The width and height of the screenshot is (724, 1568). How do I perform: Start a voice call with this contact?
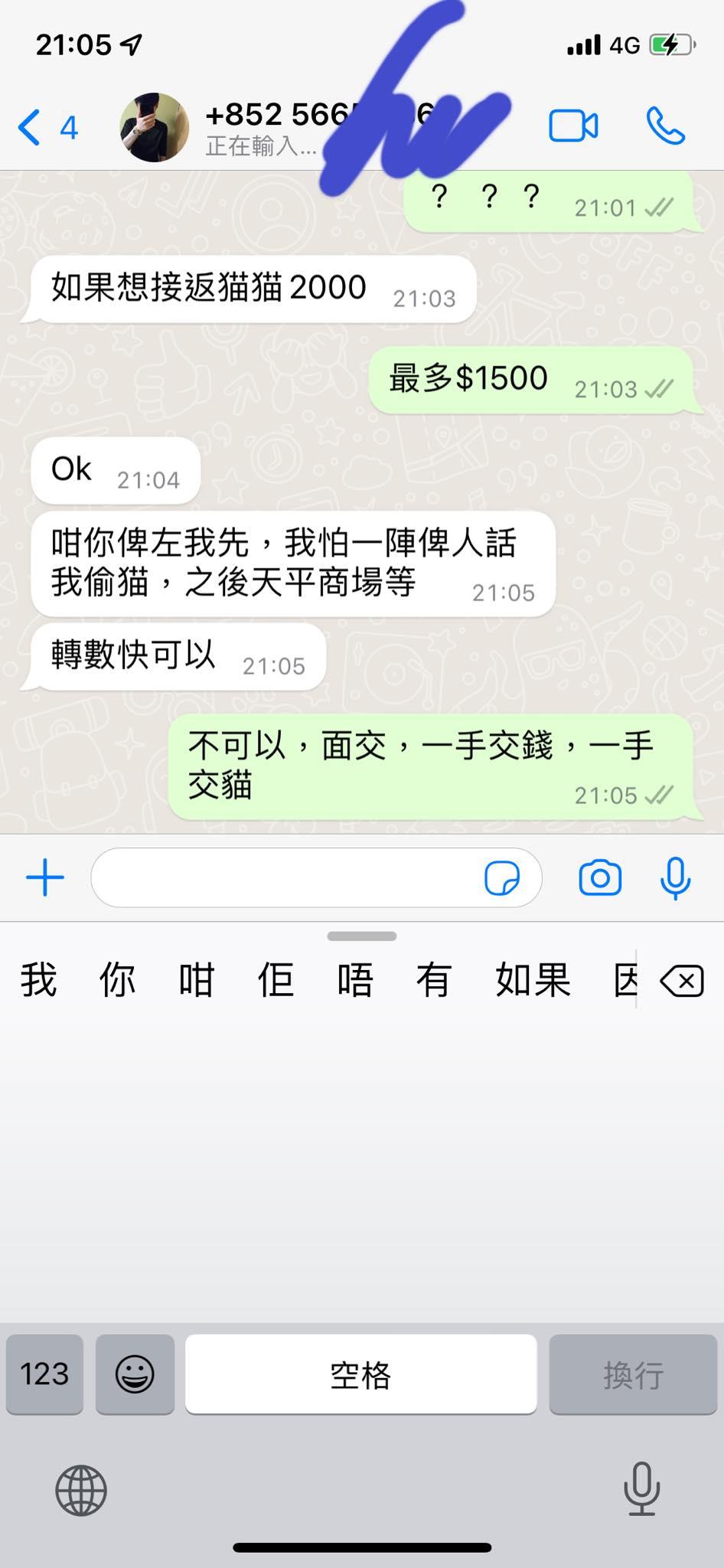click(x=665, y=126)
